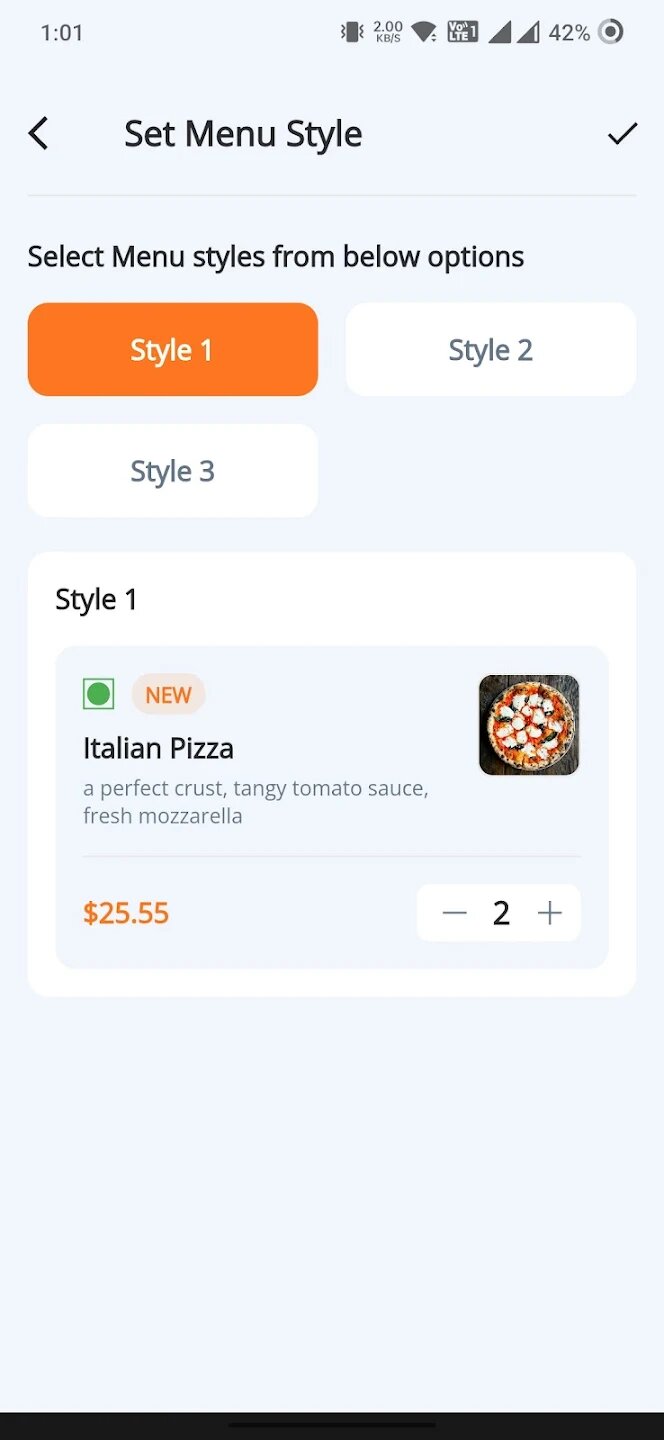Decrease Italian Pizza quantity with minus
Image resolution: width=664 pixels, height=1440 pixels.
[x=455, y=913]
